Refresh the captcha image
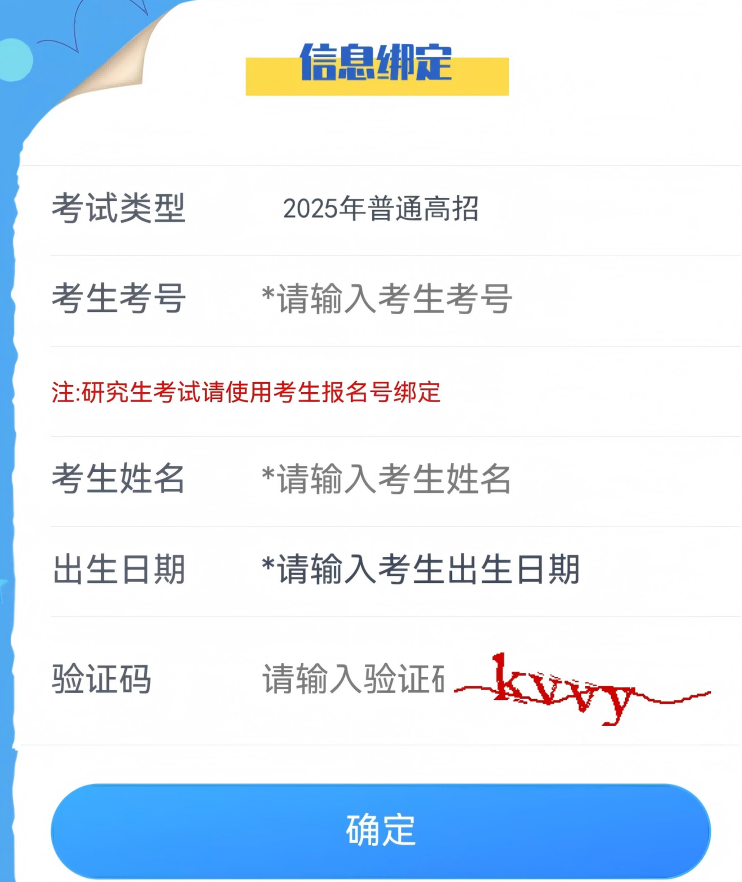This screenshot has height=882, width=742. pos(582,687)
